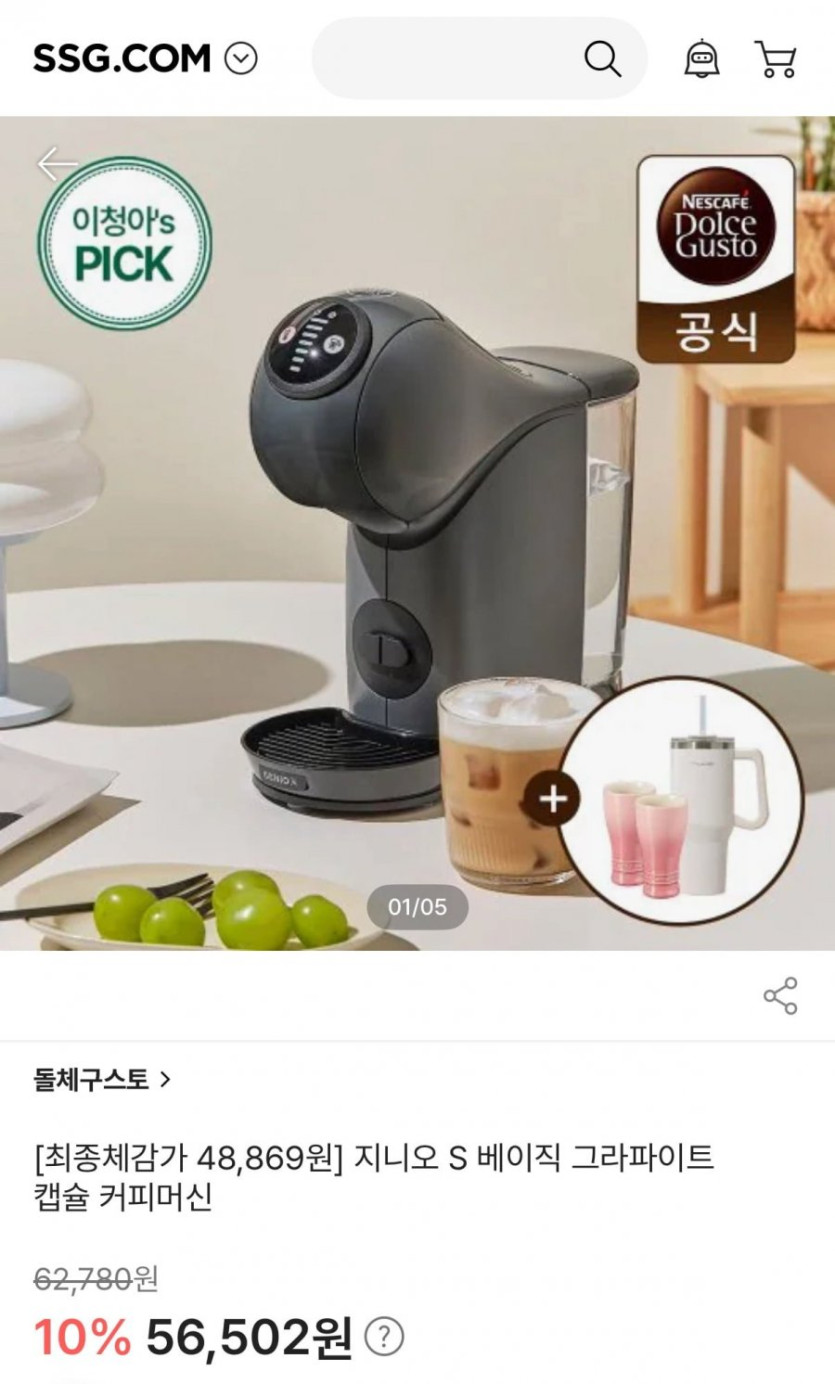Open the SSG.COM store switcher dropdown

pyautogui.click(x=240, y=59)
